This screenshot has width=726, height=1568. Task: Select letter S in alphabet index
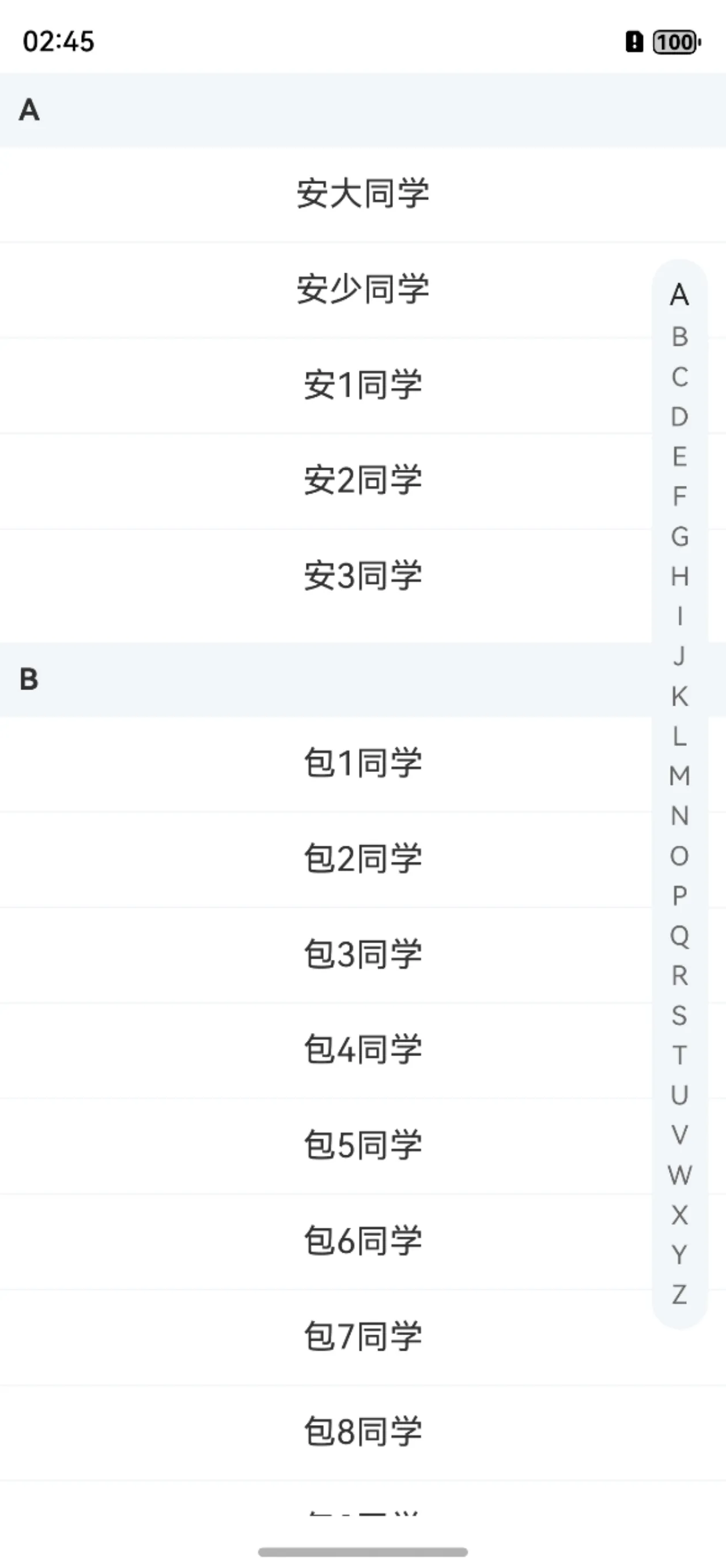pos(679,1016)
